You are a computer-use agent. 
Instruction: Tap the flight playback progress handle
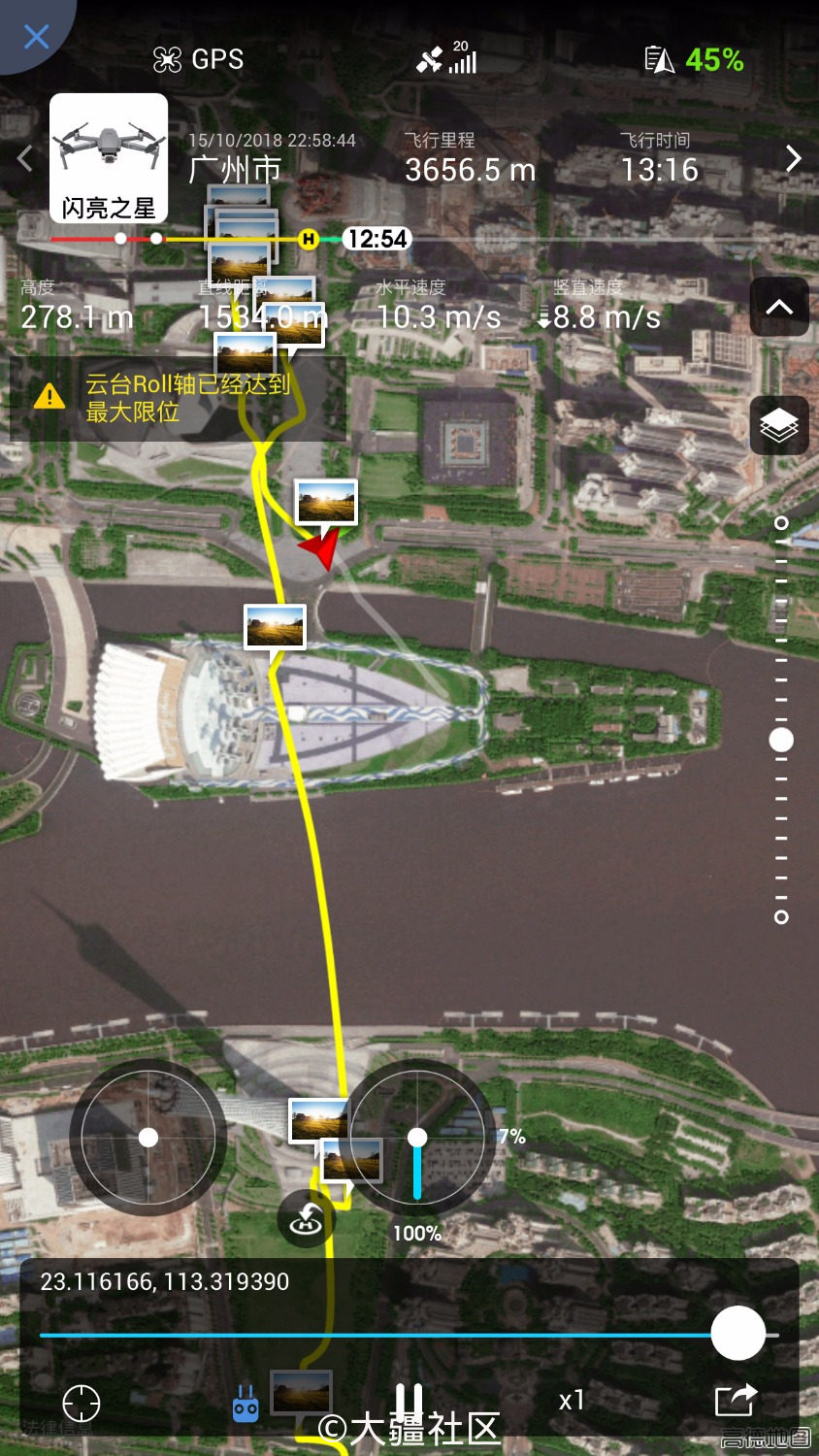coord(737,1334)
